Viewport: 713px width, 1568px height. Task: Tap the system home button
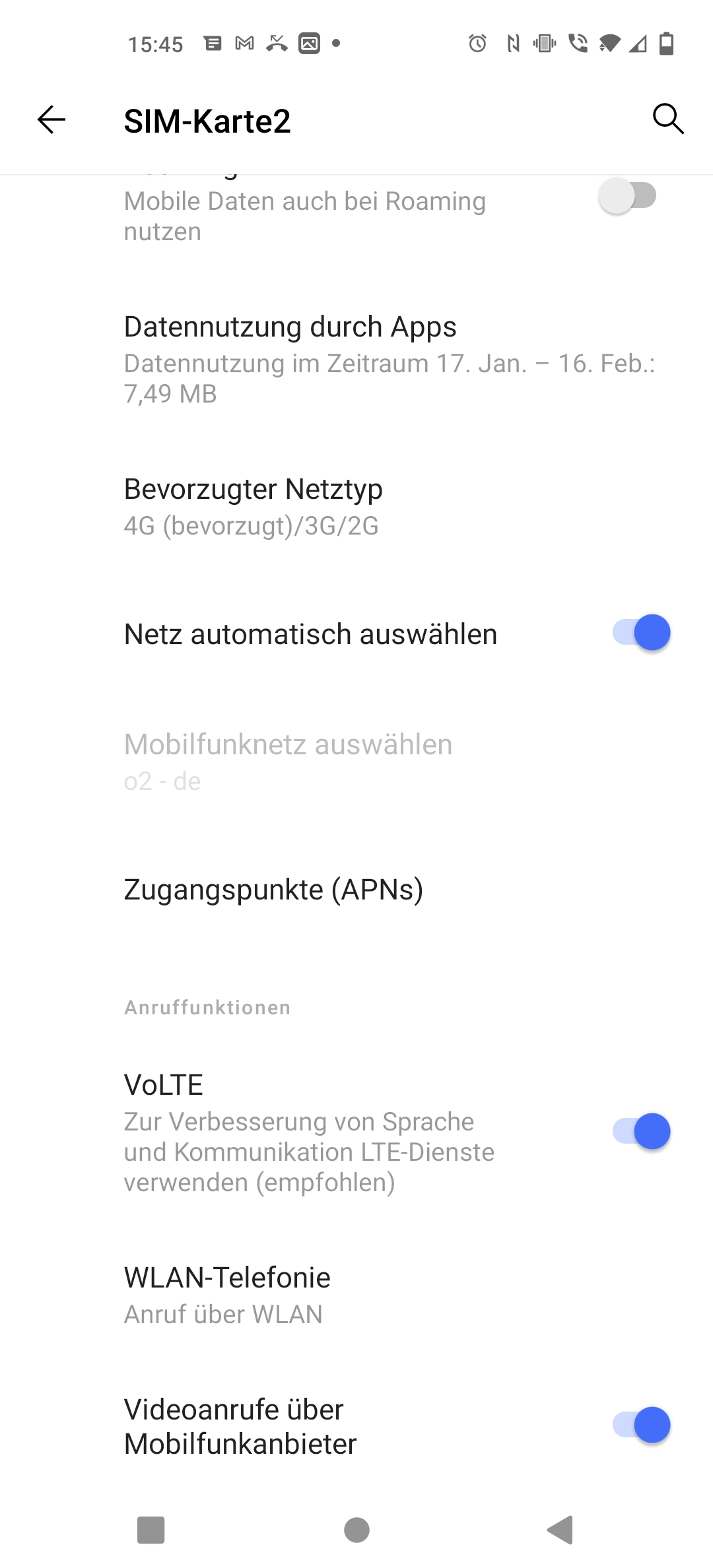pyautogui.click(x=356, y=1530)
